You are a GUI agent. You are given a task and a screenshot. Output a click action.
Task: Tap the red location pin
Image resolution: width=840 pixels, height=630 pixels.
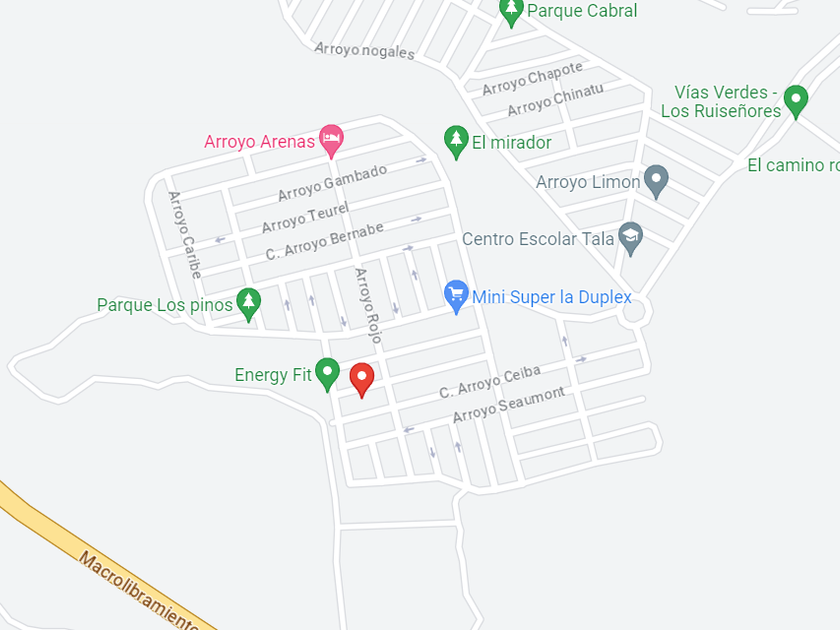(x=362, y=378)
